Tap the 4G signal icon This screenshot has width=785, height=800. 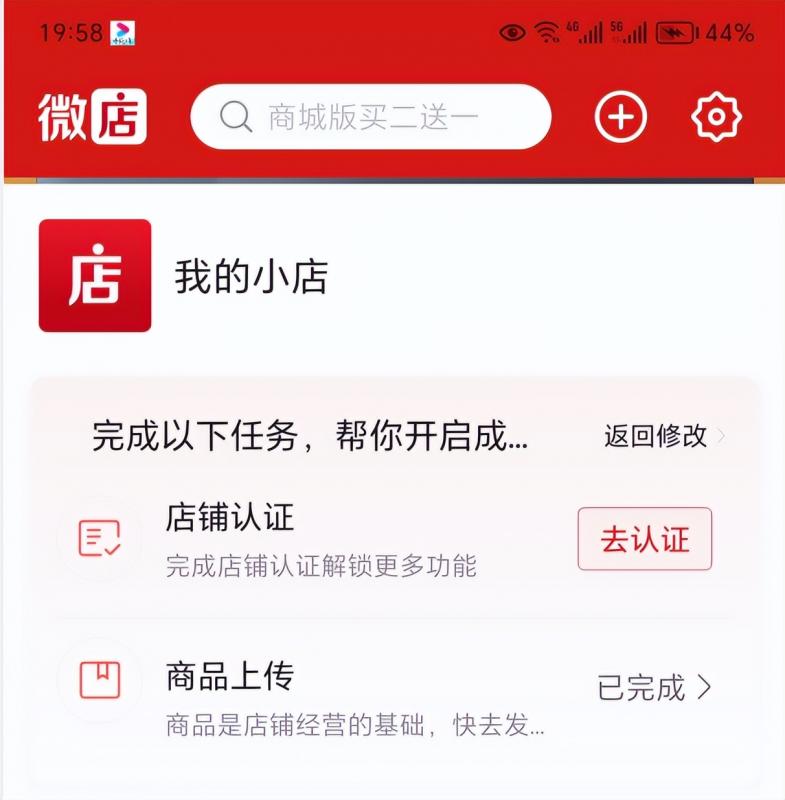(584, 30)
